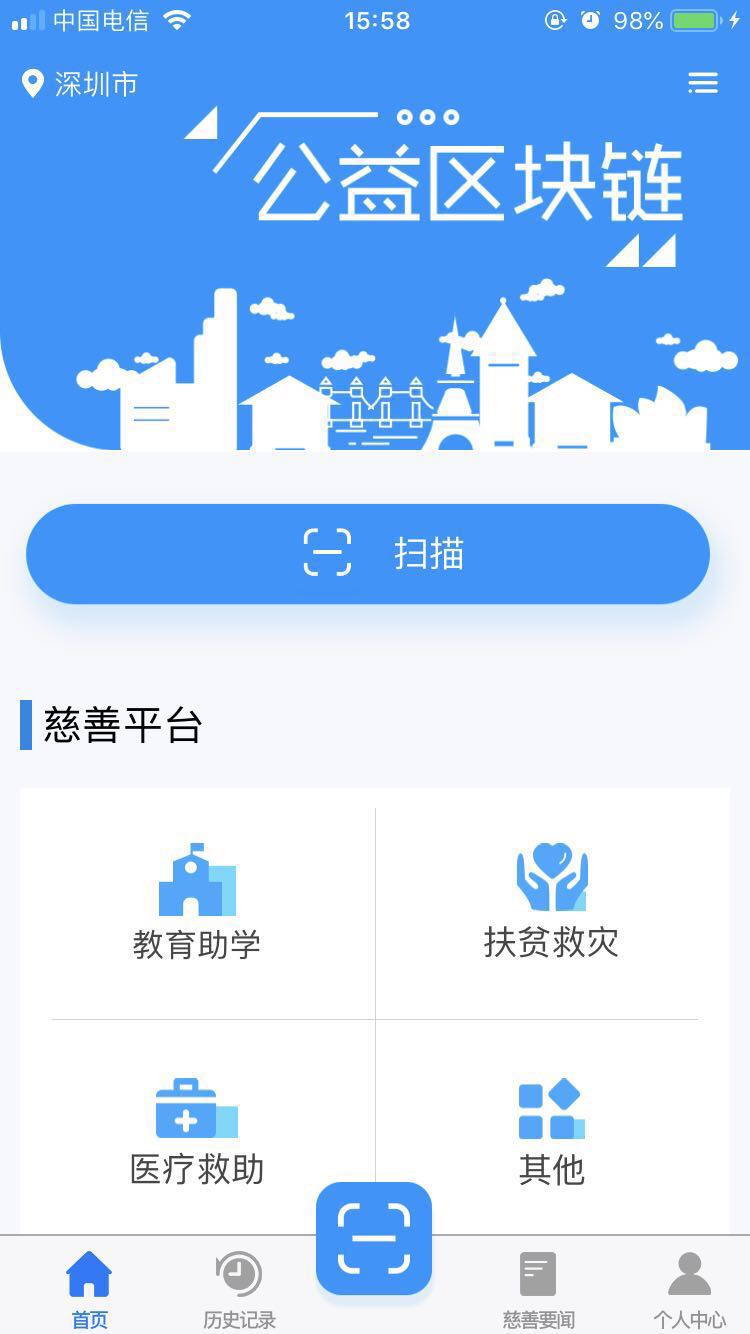Open the 个人中心 person icon

tap(688, 1271)
